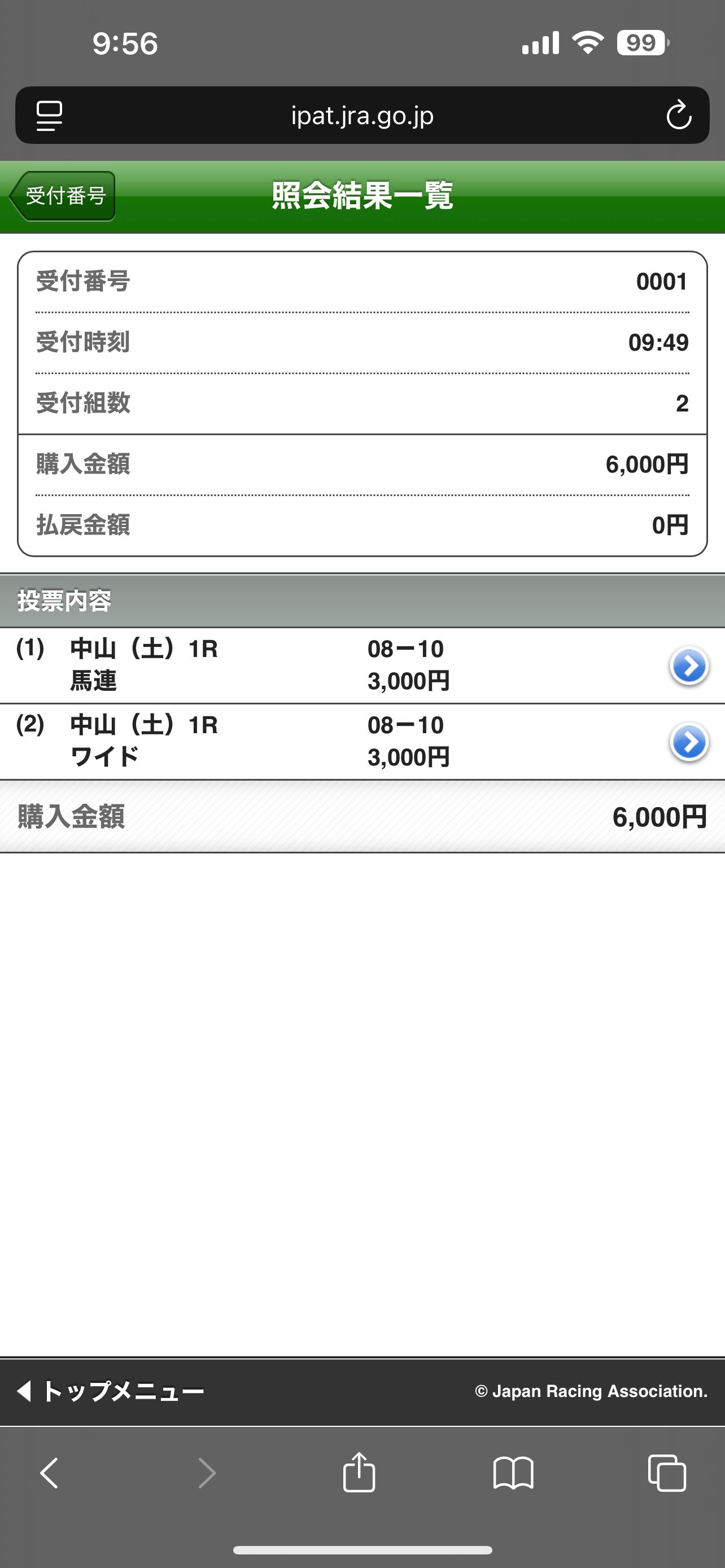Navigate back in browser history

click(x=49, y=1473)
